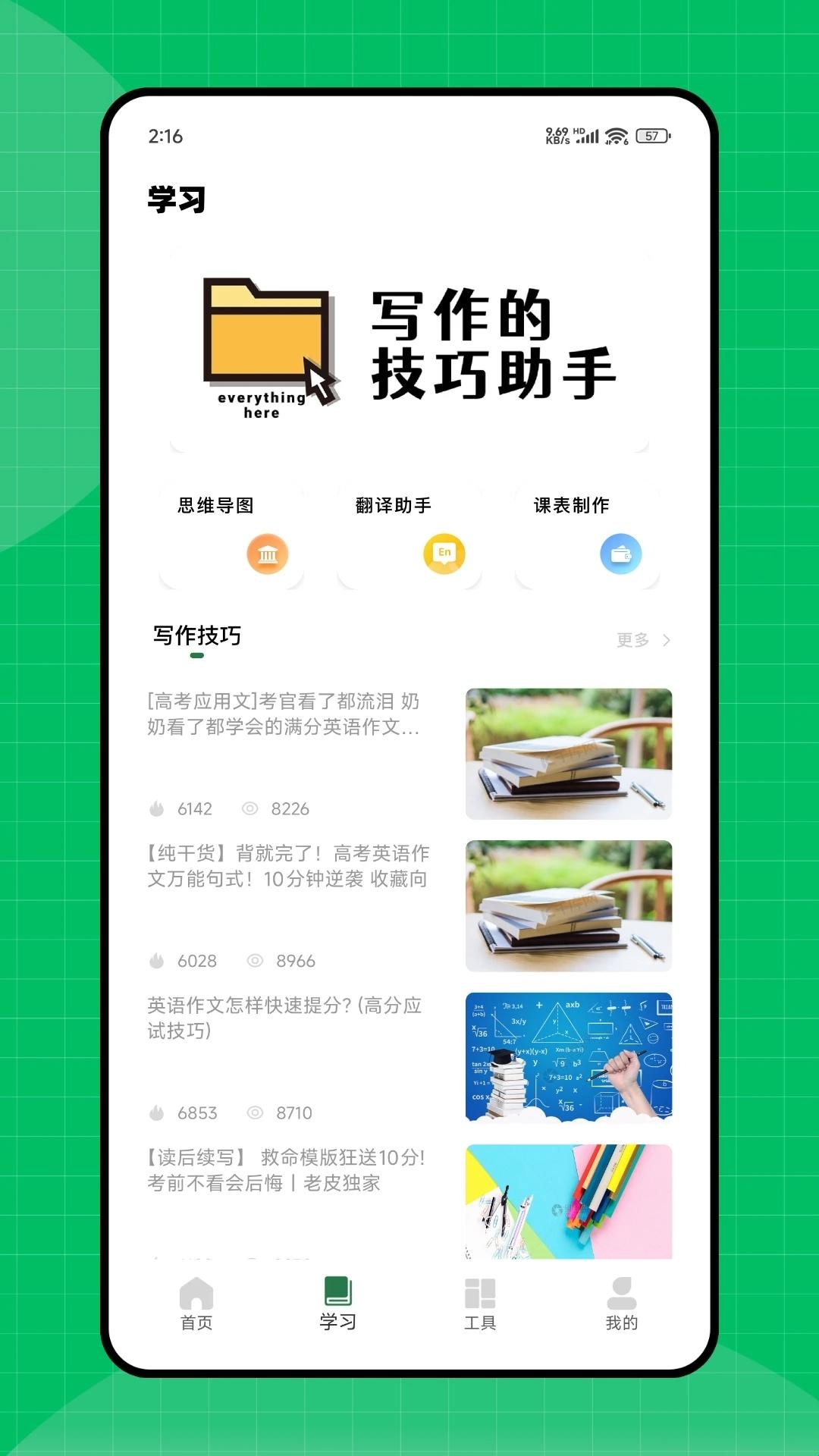Viewport: 819px width, 1456px height.
Task: Show 更多 writing tips
Action: coord(642,640)
